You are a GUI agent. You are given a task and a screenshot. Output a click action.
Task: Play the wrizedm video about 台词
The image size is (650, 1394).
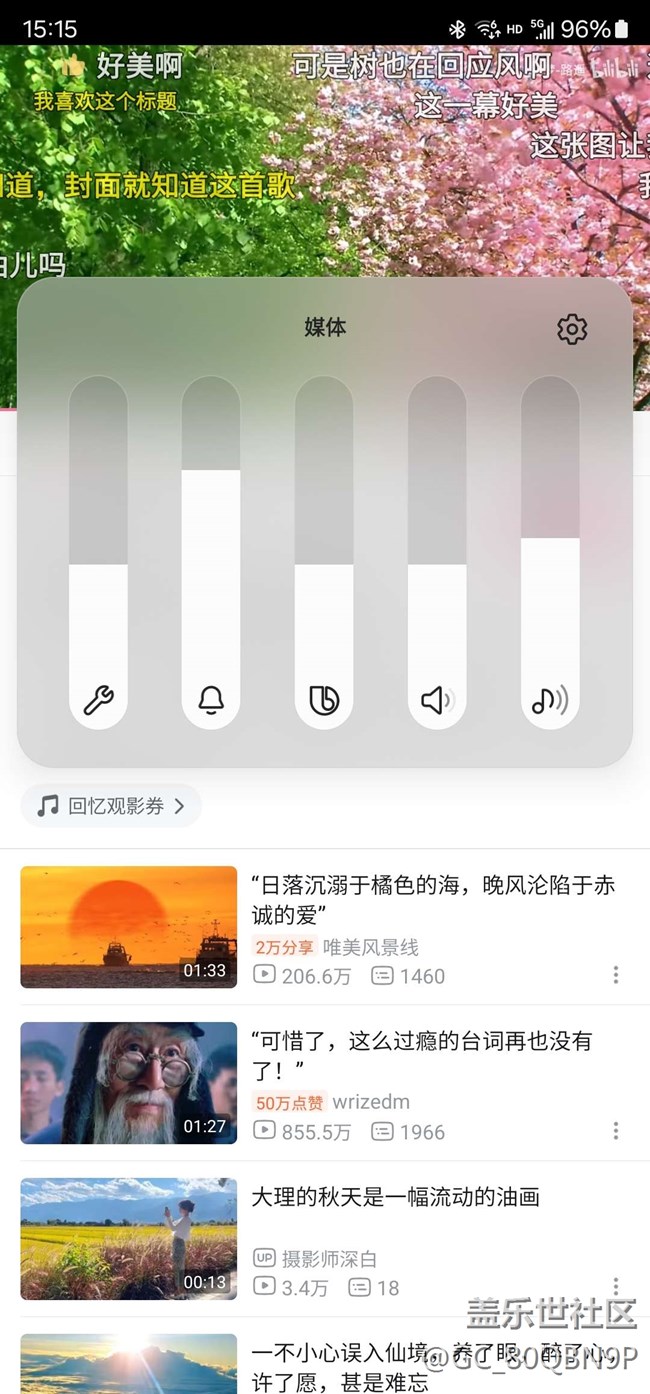point(129,1083)
